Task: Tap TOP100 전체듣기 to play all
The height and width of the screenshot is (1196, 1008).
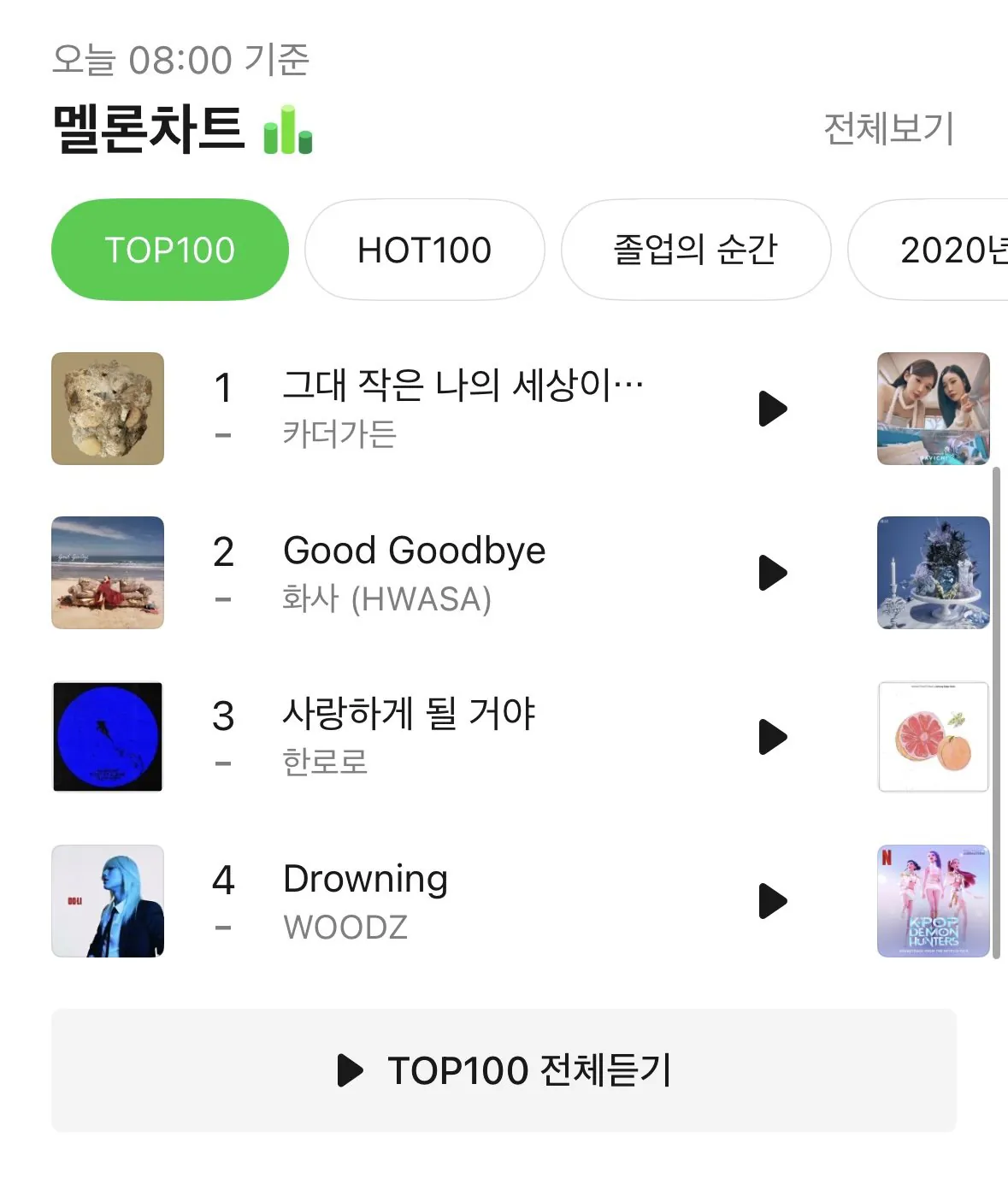Action: point(504,1070)
